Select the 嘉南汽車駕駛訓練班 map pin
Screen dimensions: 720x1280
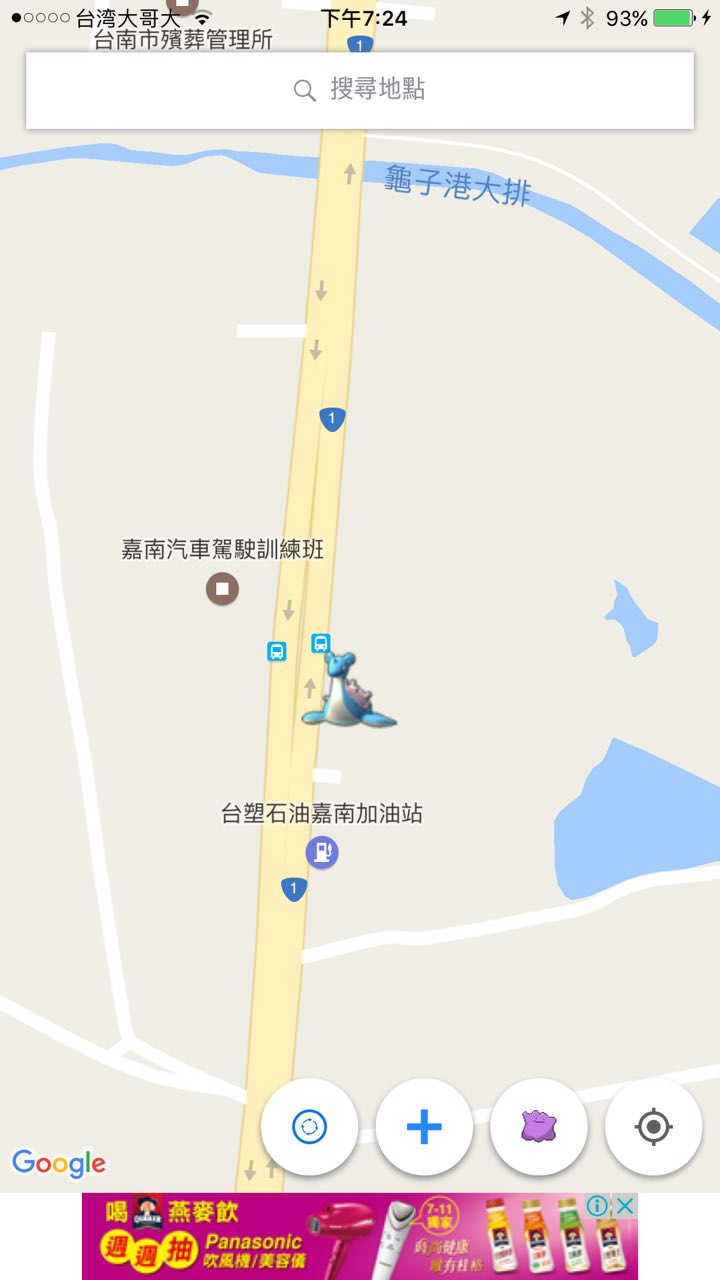pyautogui.click(x=222, y=588)
